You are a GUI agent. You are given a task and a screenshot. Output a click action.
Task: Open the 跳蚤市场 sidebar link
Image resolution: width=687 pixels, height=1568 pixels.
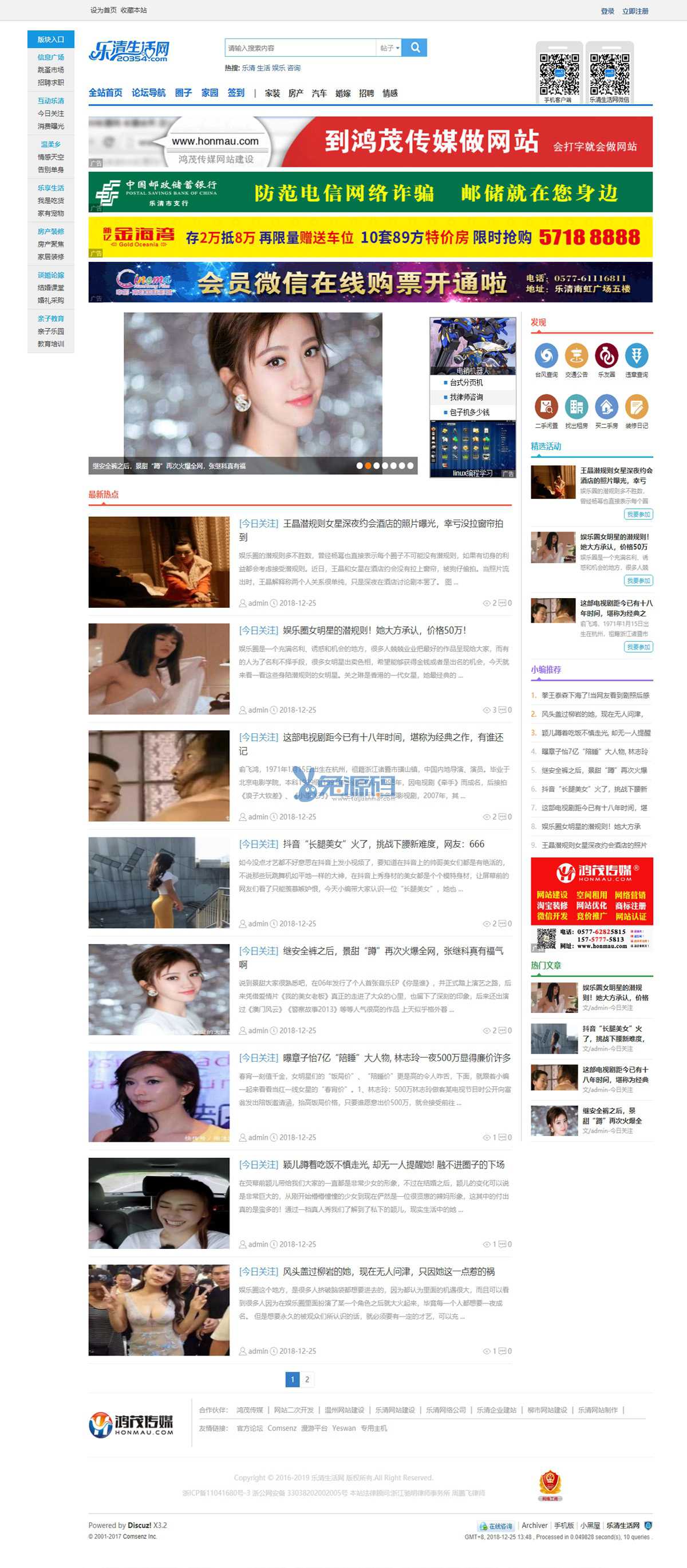coord(50,70)
